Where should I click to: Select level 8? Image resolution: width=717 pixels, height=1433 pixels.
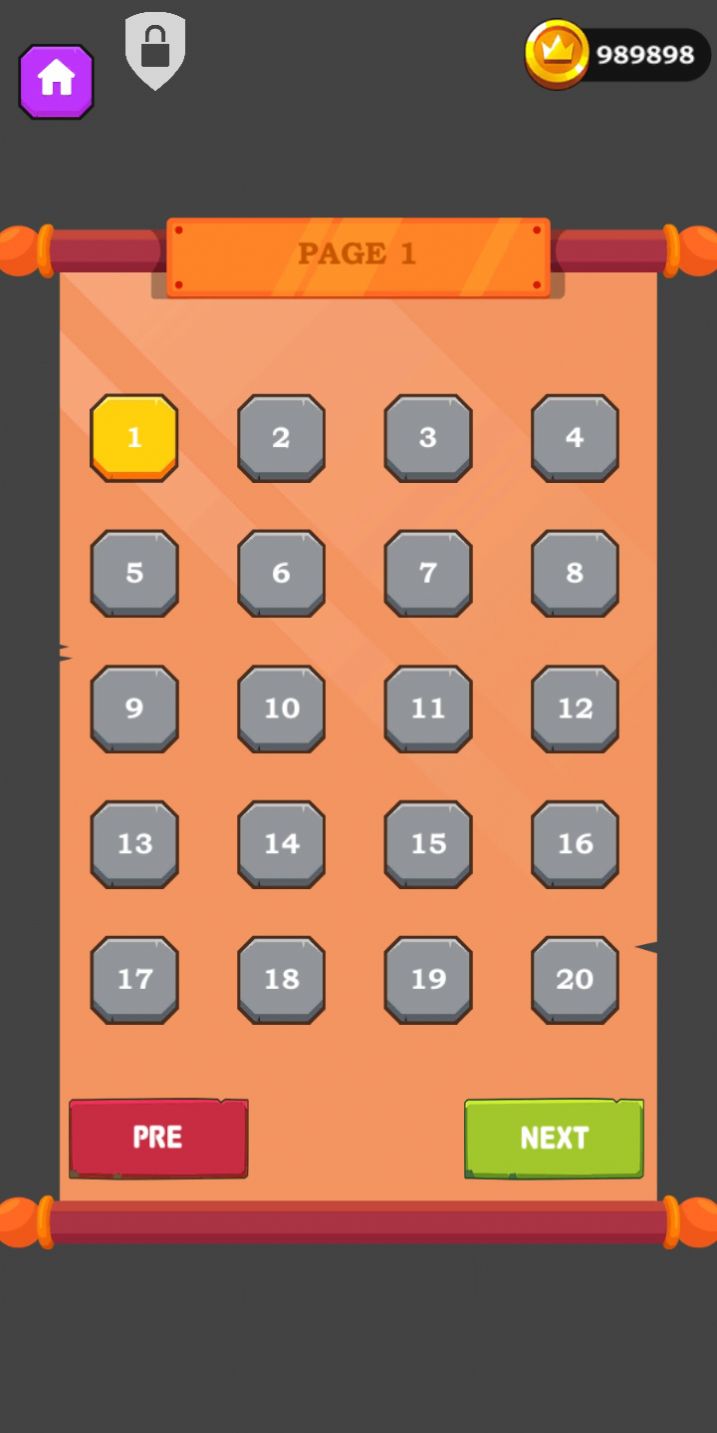coord(575,573)
